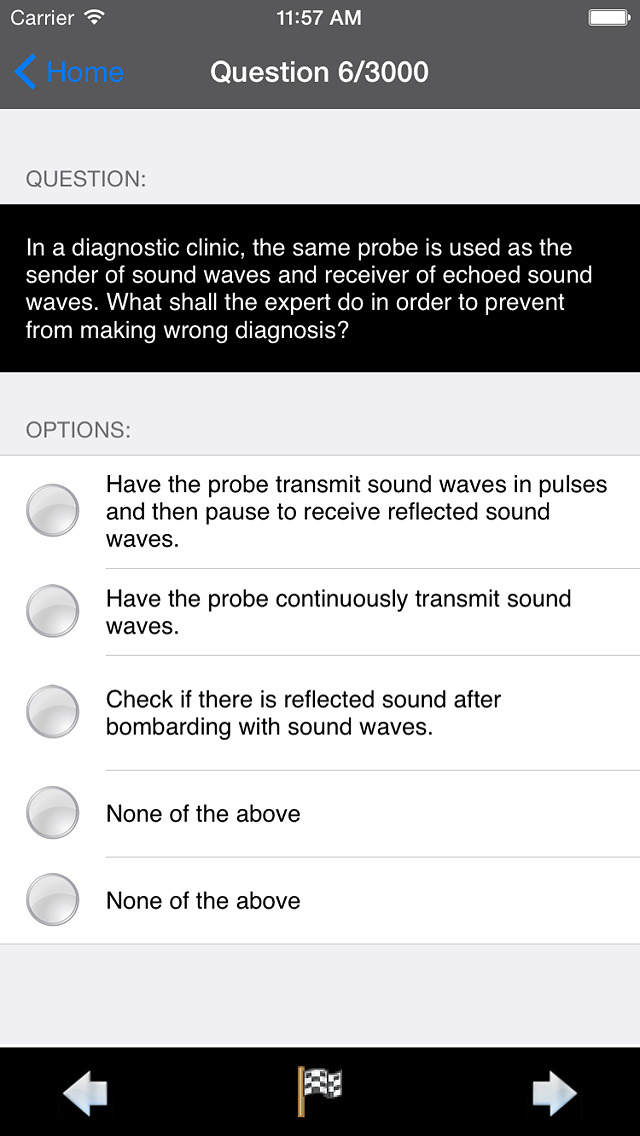Select the last 'None of the above' option

pyautogui.click(x=52, y=900)
